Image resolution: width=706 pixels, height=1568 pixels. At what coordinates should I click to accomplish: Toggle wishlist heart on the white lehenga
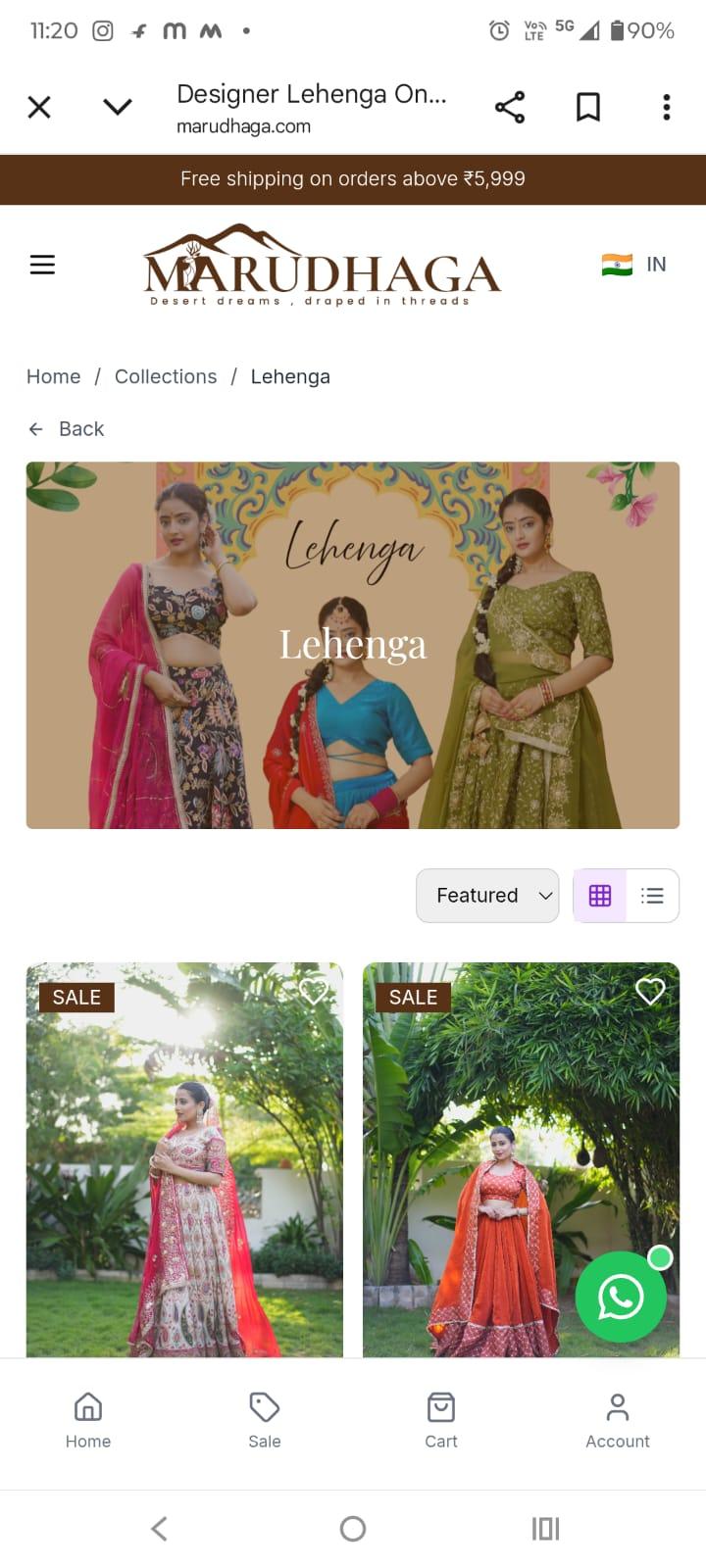pos(314,992)
